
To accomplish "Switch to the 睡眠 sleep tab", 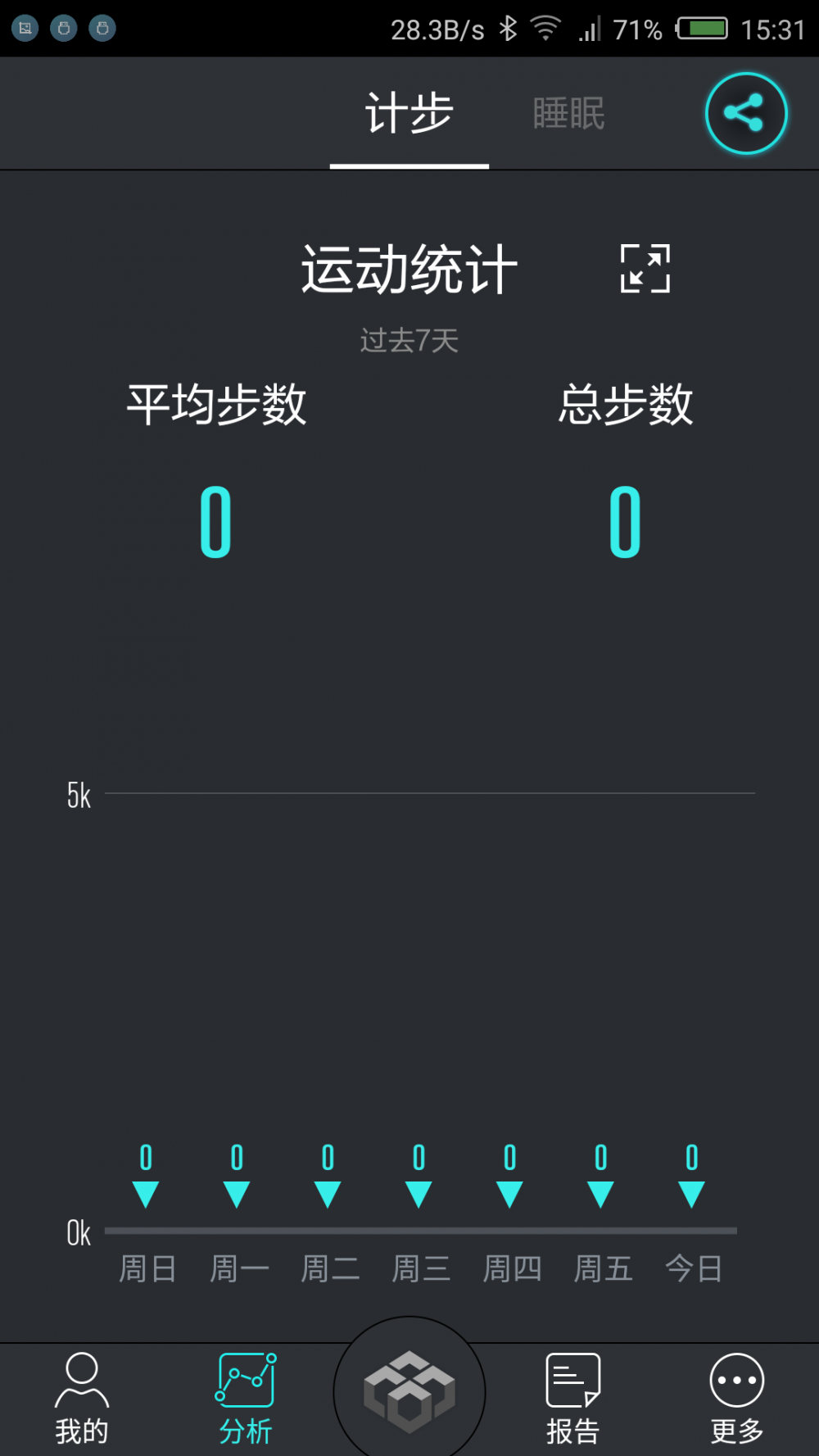I will (x=568, y=113).
